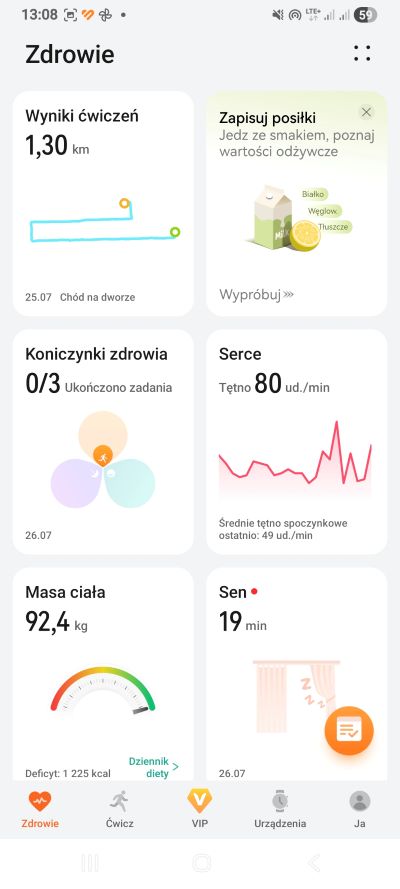Switch to the Ćwicz tab
The width and height of the screenshot is (400, 889).
point(120,809)
